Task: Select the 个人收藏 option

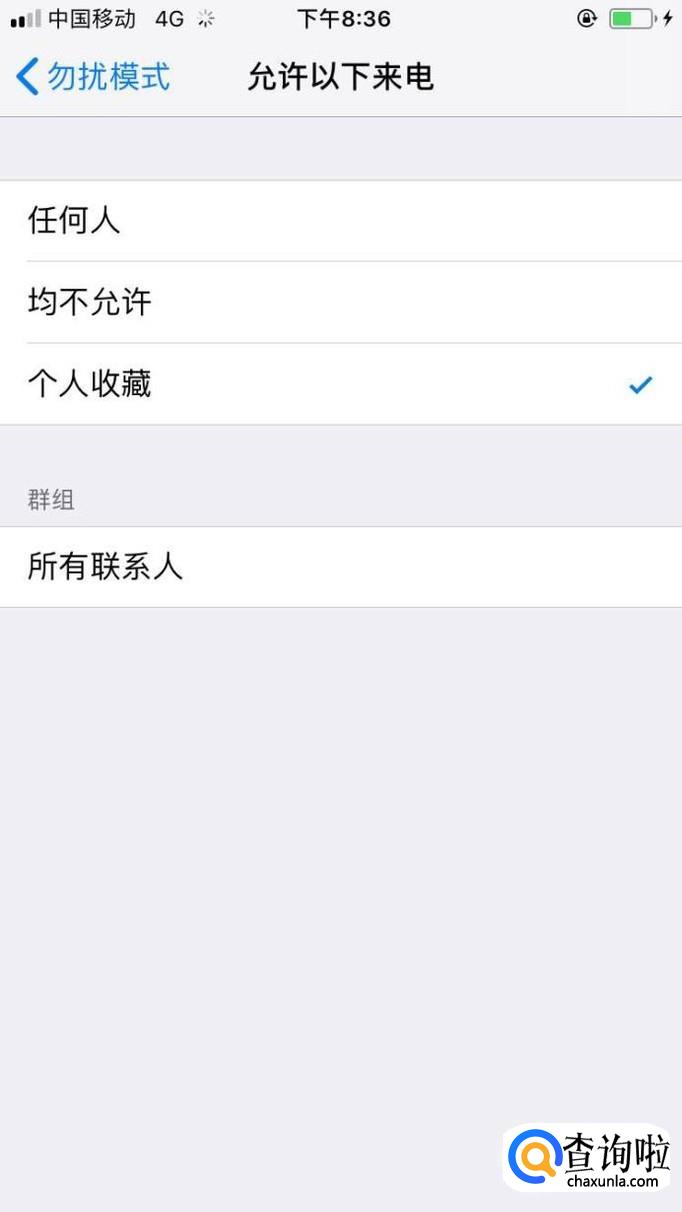Action: pyautogui.click(x=341, y=384)
